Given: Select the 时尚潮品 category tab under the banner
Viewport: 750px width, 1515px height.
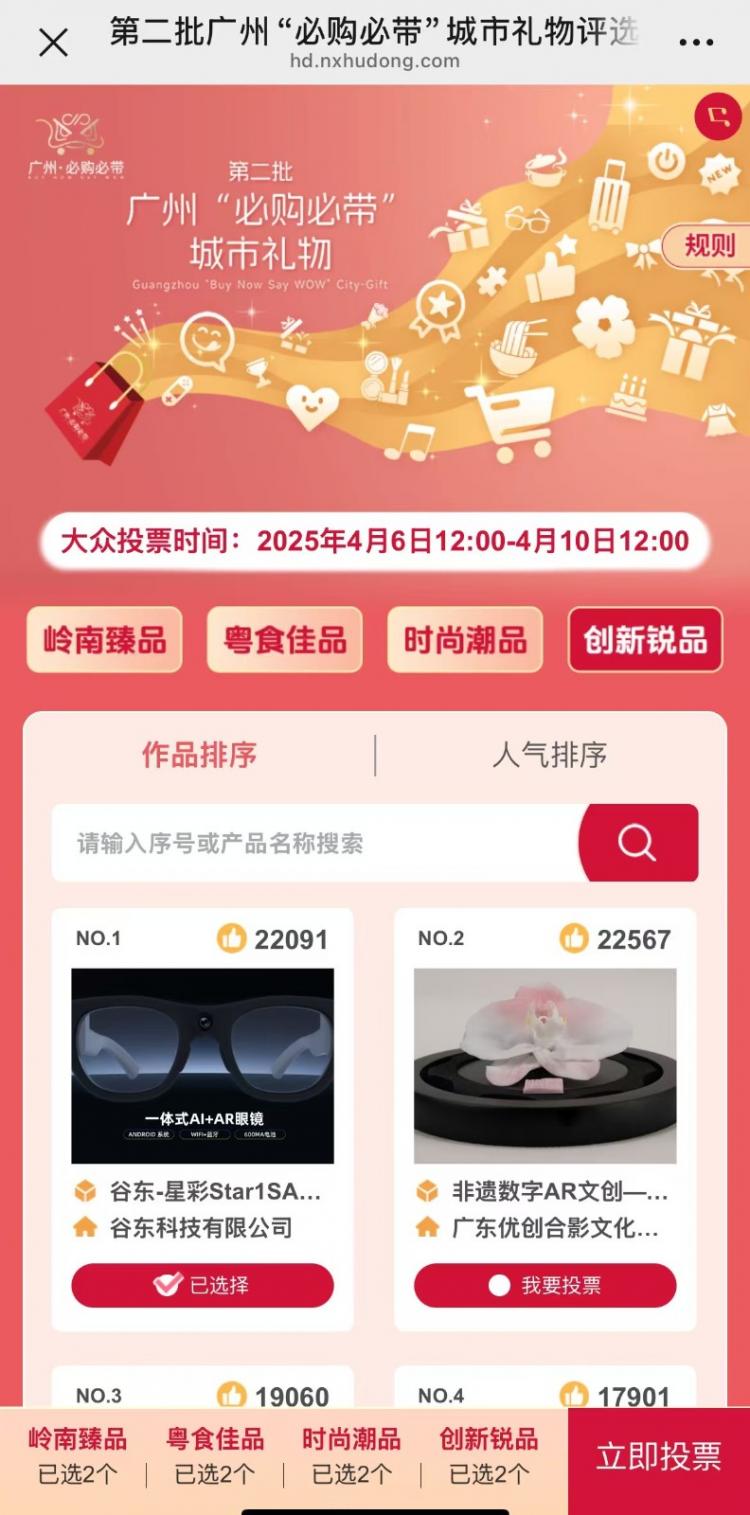Looking at the screenshot, I should (x=465, y=640).
